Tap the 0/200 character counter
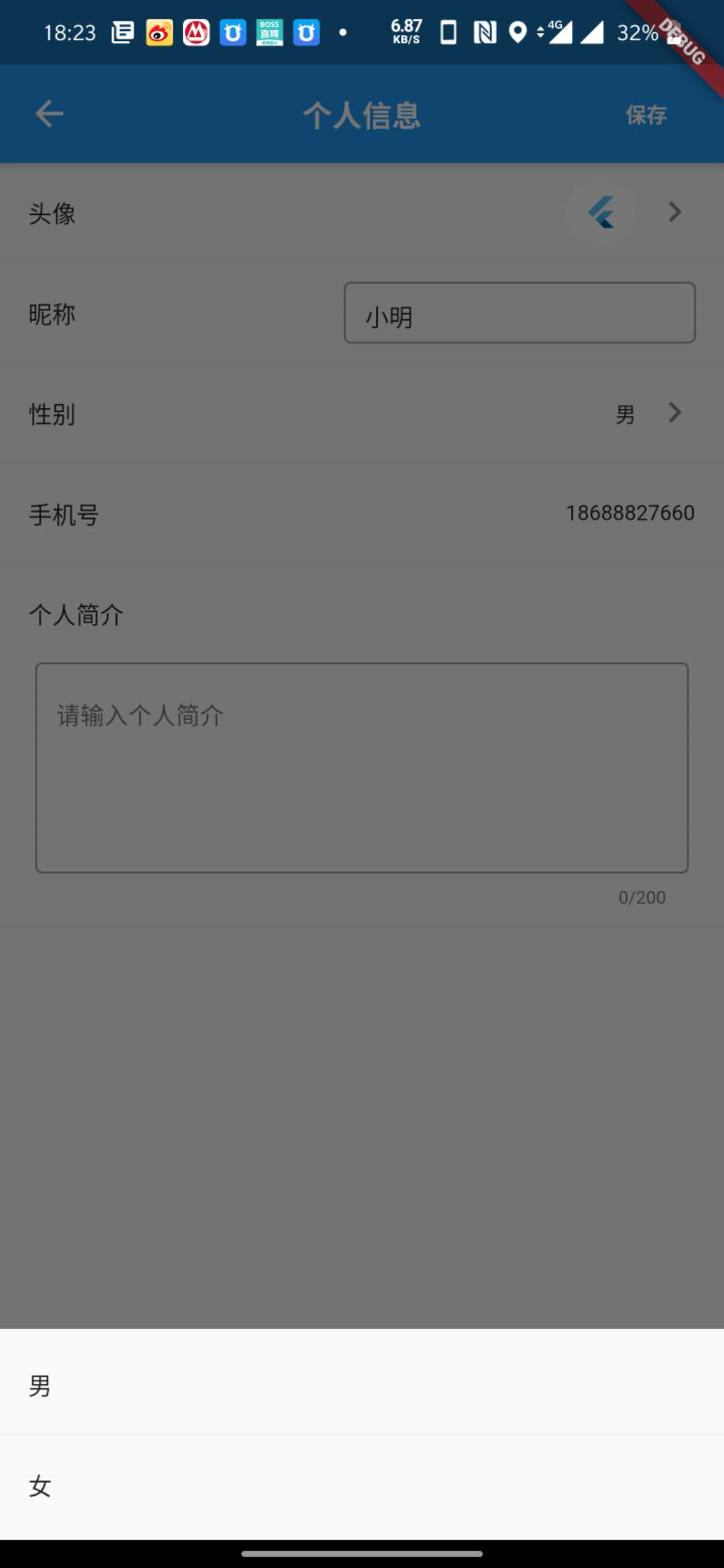This screenshot has width=724, height=1568. point(641,897)
